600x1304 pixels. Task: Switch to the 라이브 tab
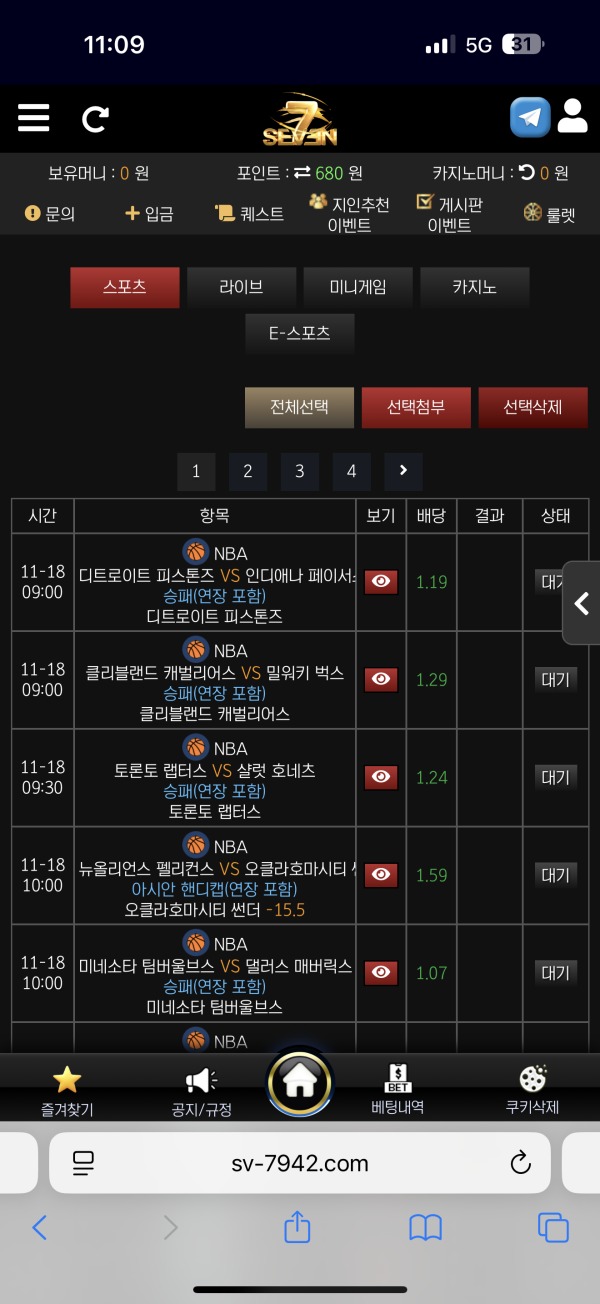tap(241, 287)
